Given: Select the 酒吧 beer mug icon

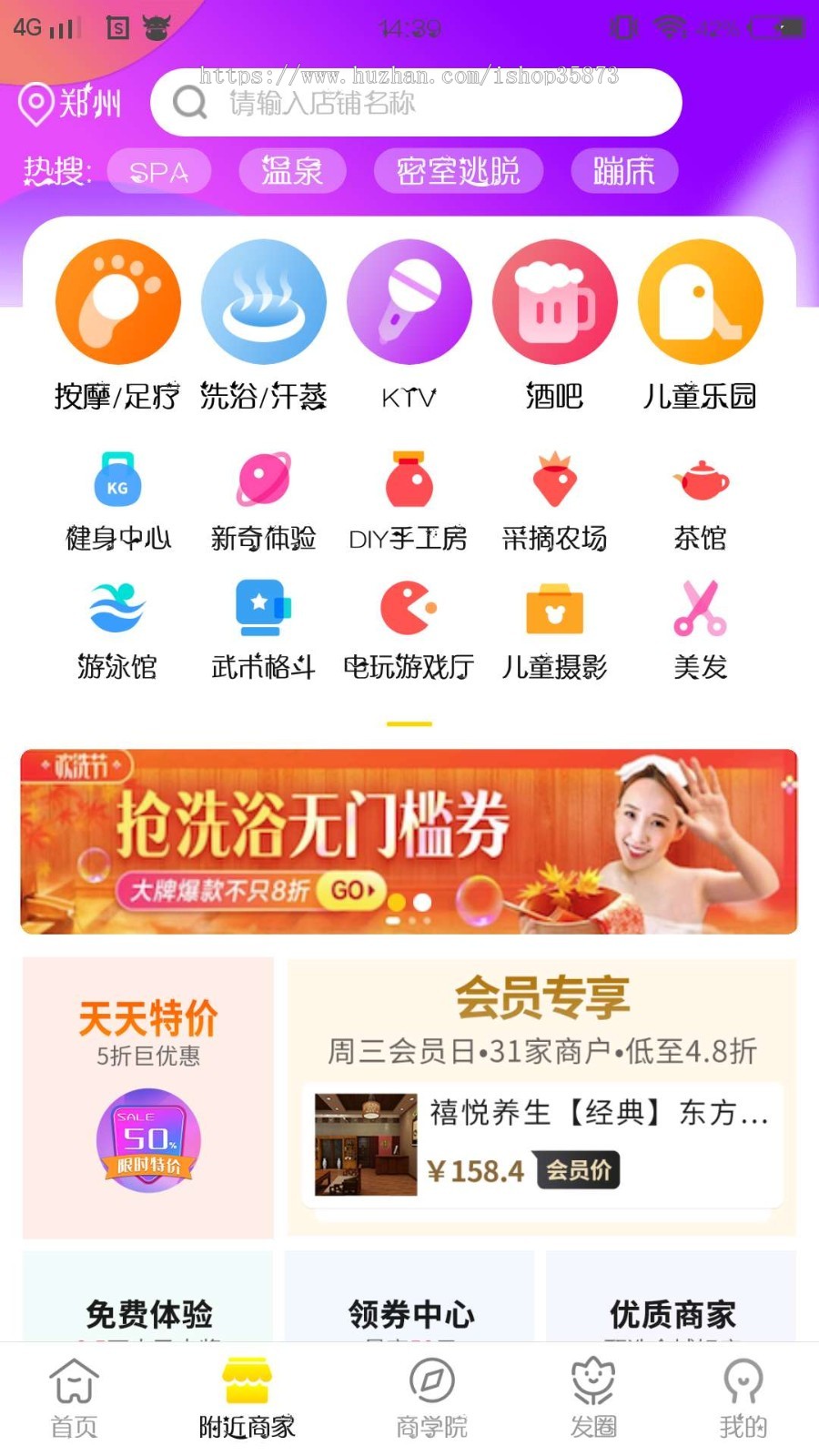Looking at the screenshot, I should [x=555, y=301].
